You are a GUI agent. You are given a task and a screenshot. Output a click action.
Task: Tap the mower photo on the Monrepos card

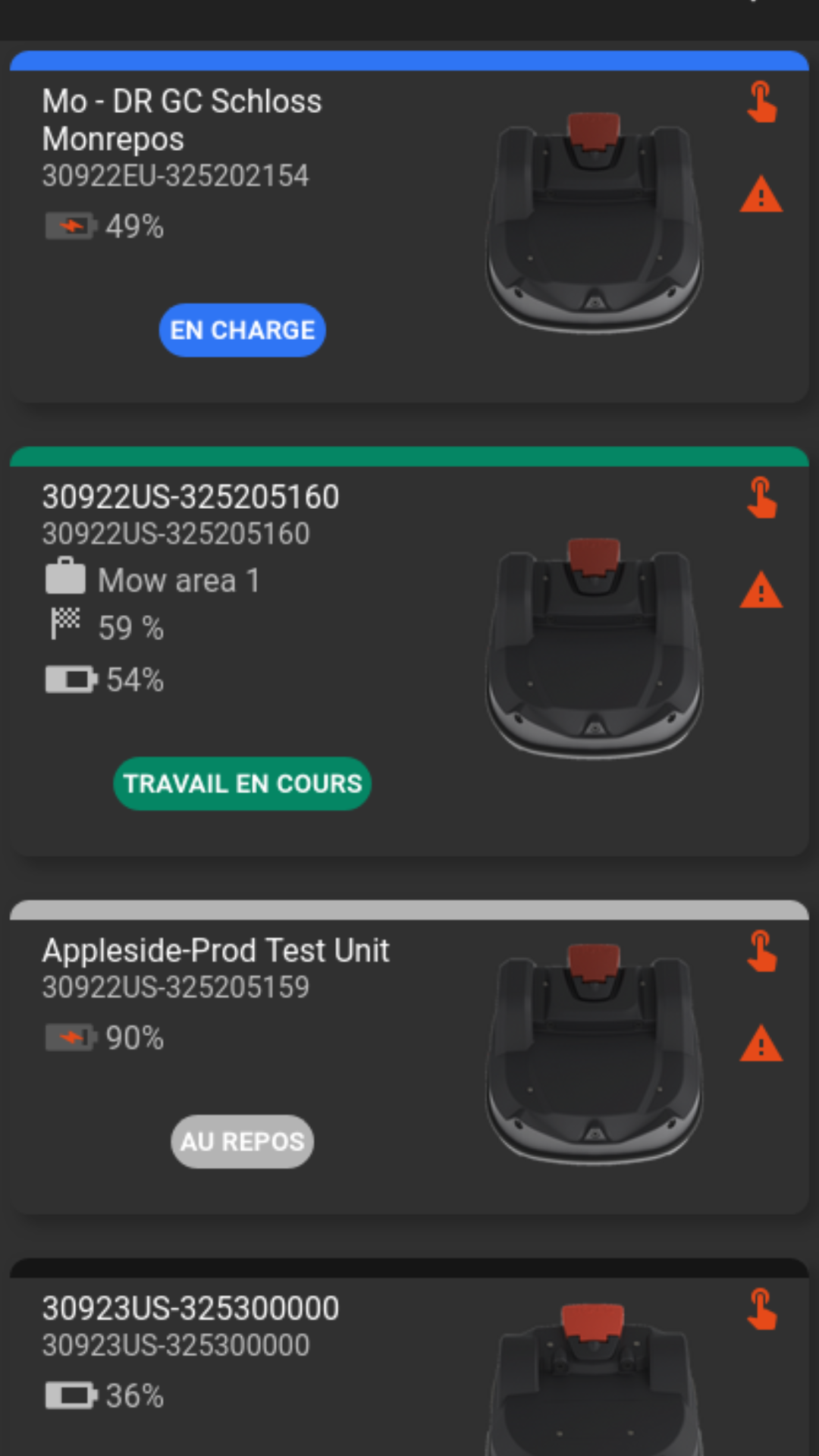pyautogui.click(x=595, y=227)
